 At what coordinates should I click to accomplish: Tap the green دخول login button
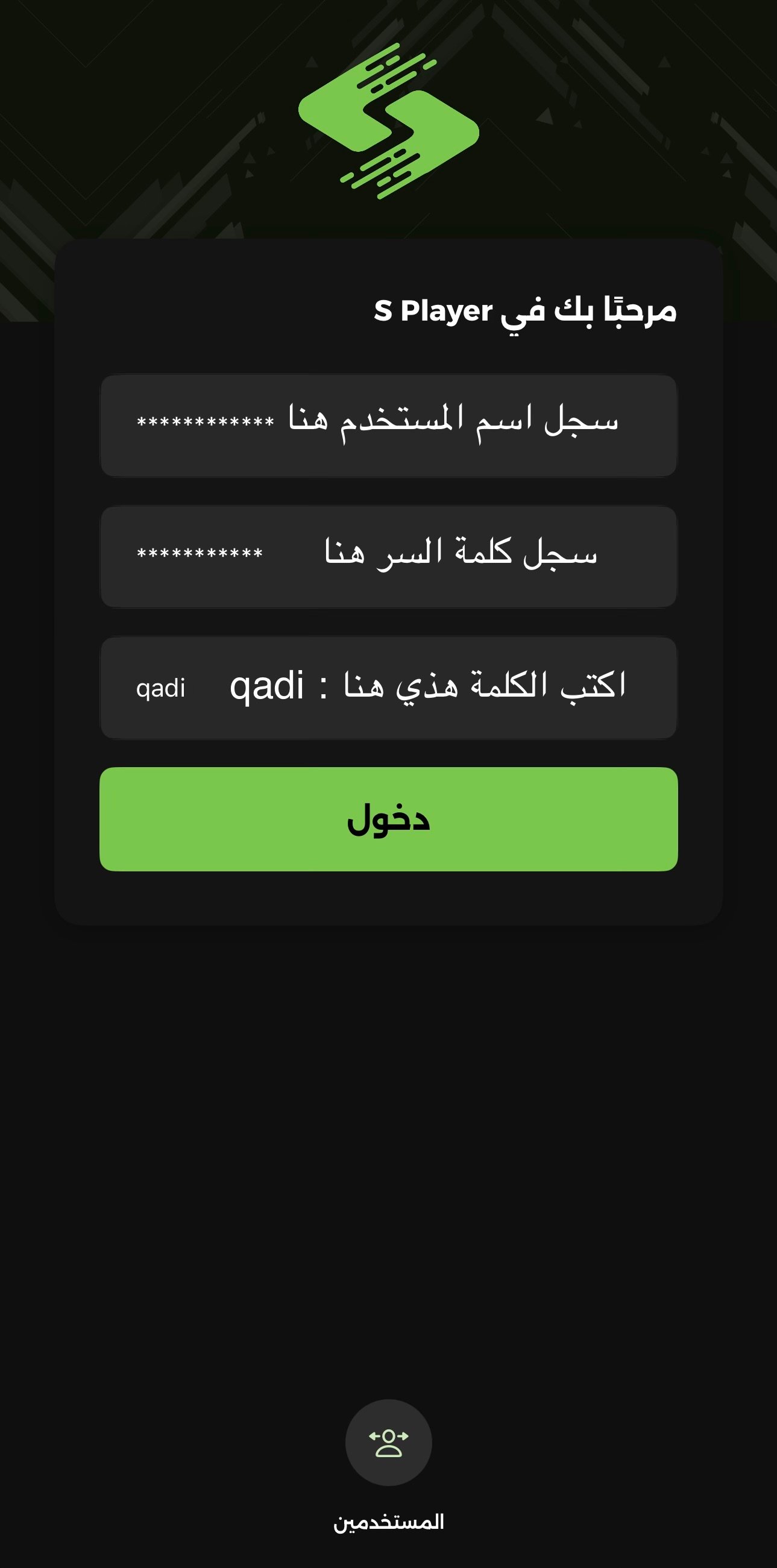point(388,819)
